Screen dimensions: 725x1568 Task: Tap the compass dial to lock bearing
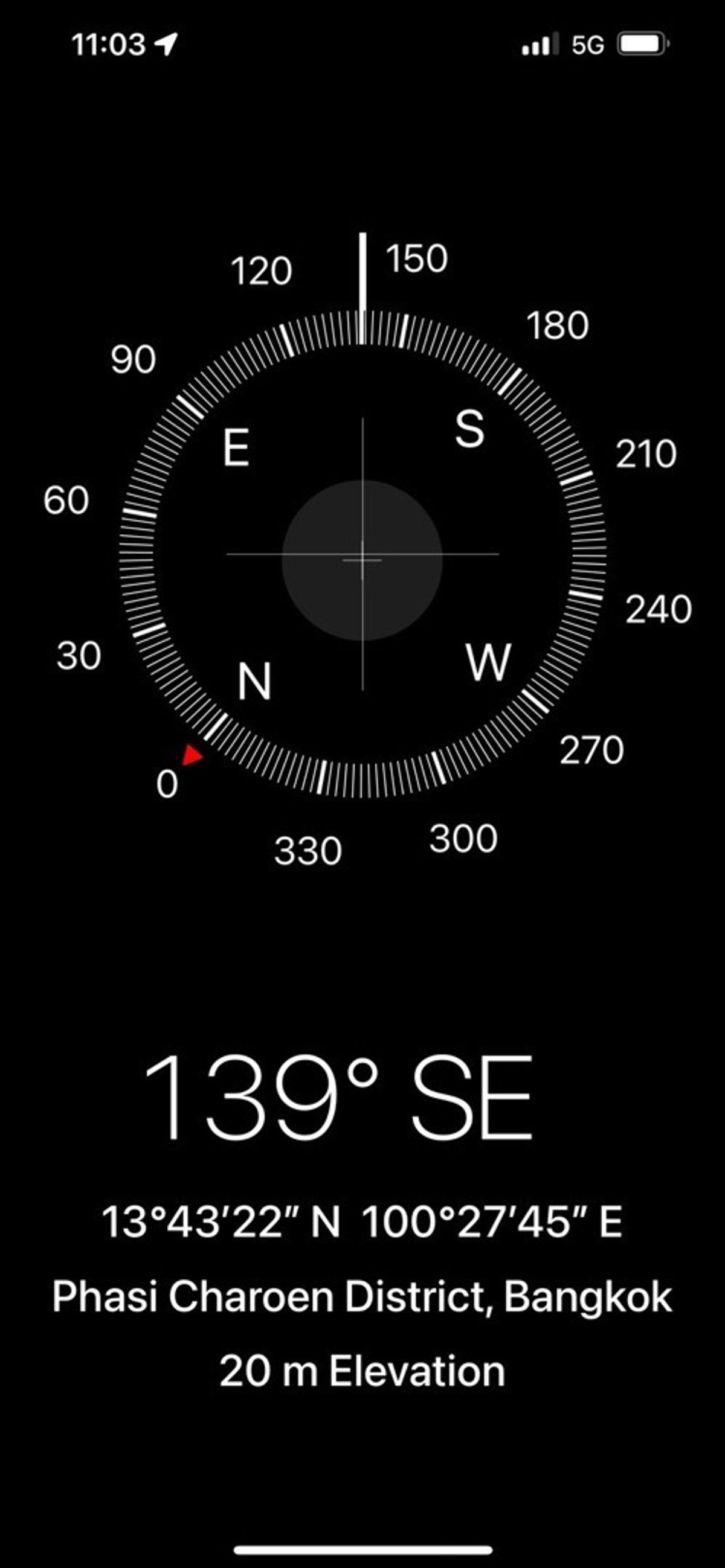coord(362,554)
